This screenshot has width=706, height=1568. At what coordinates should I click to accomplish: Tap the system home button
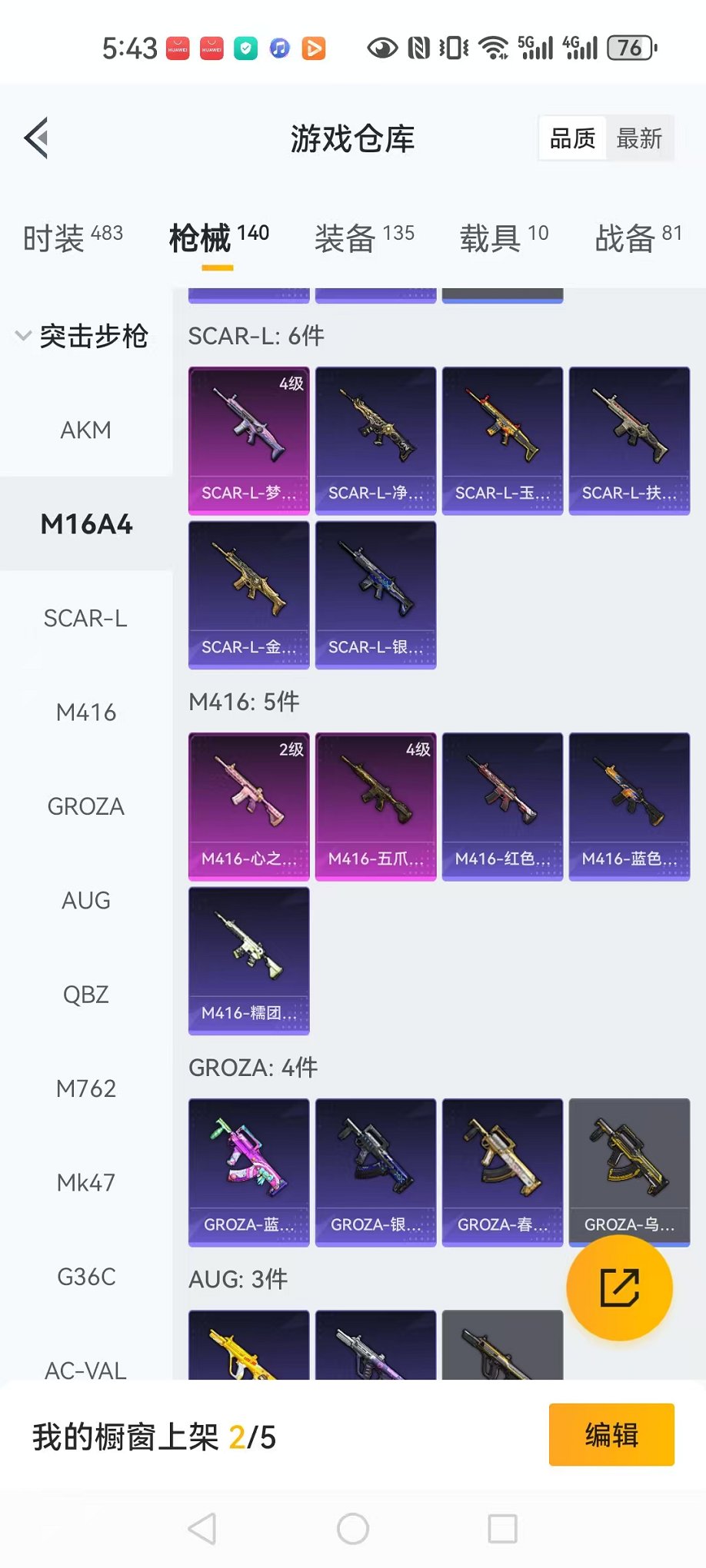pyautogui.click(x=353, y=1529)
